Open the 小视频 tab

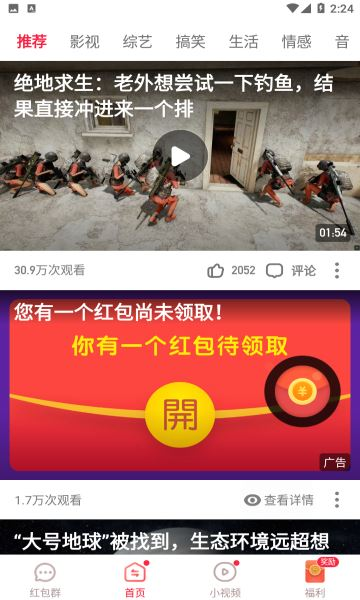[225, 579]
